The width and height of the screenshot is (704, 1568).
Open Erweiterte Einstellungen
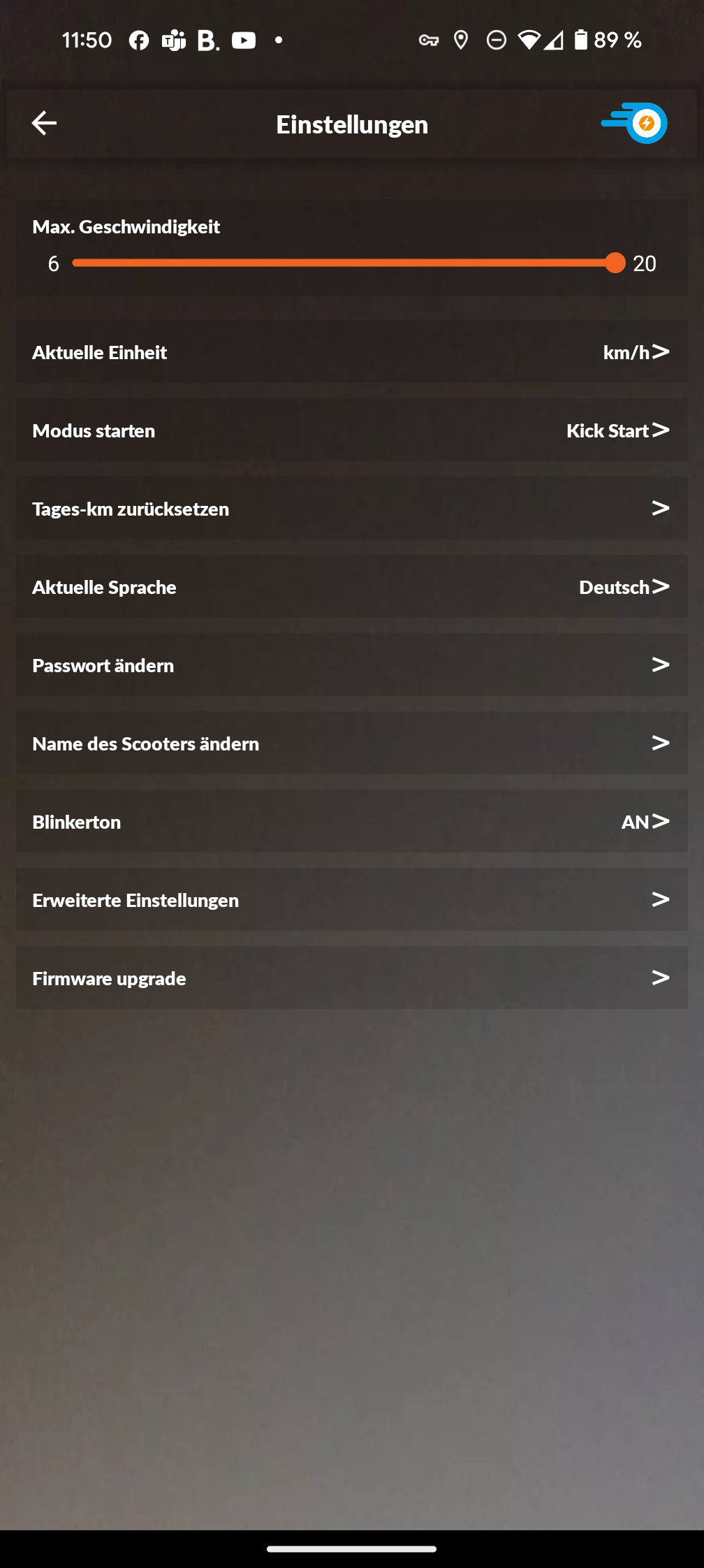[x=352, y=899]
